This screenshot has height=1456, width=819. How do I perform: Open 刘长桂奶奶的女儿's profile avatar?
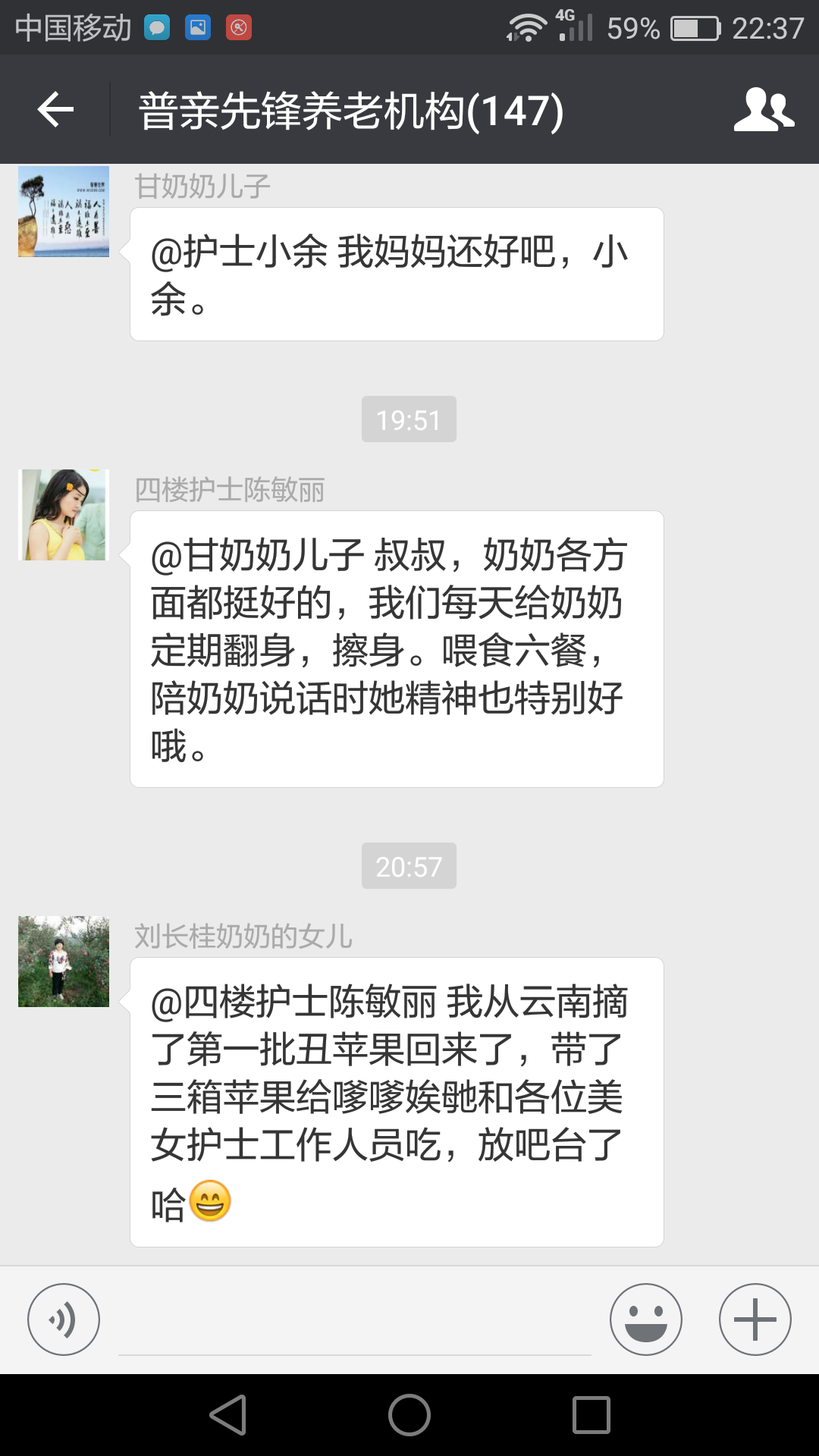(64, 962)
